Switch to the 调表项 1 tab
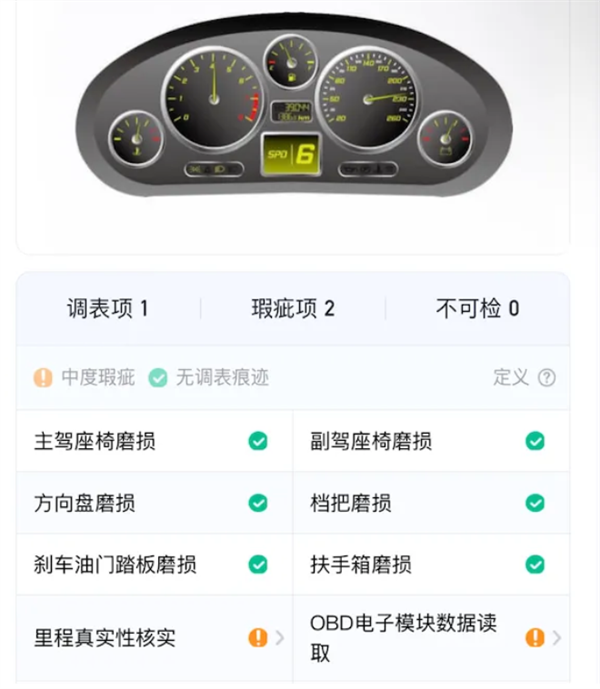 tap(107, 308)
